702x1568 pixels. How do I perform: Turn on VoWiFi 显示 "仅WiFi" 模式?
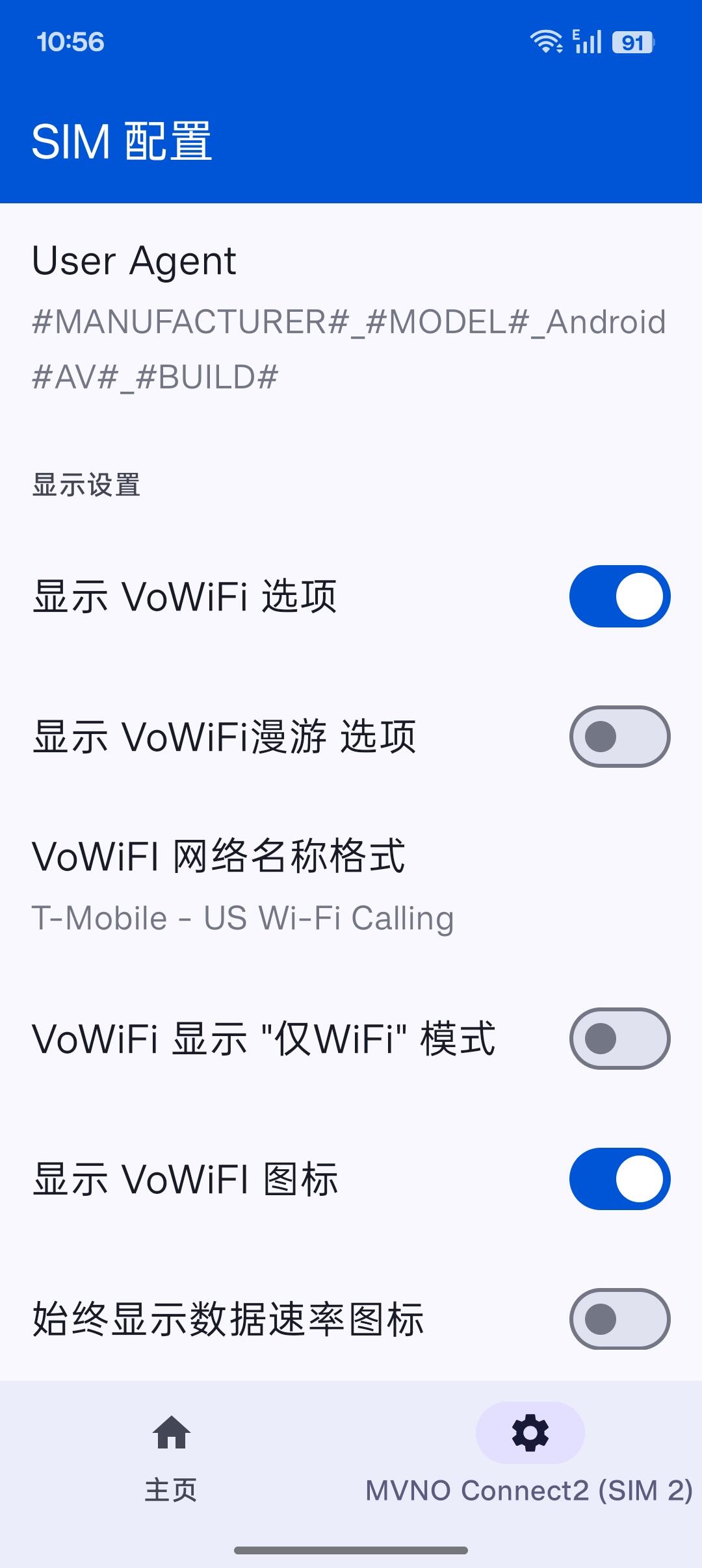pyautogui.click(x=619, y=1039)
